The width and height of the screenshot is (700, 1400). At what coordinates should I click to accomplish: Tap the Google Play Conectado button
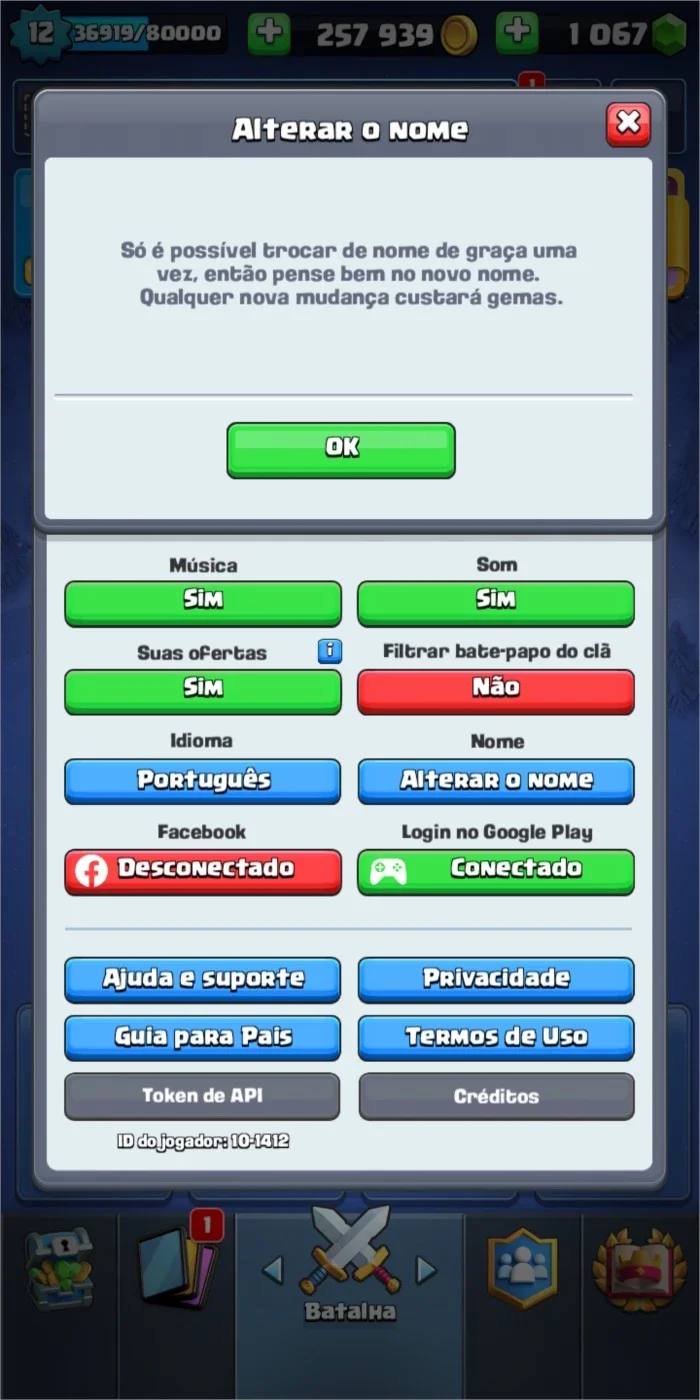(496, 872)
